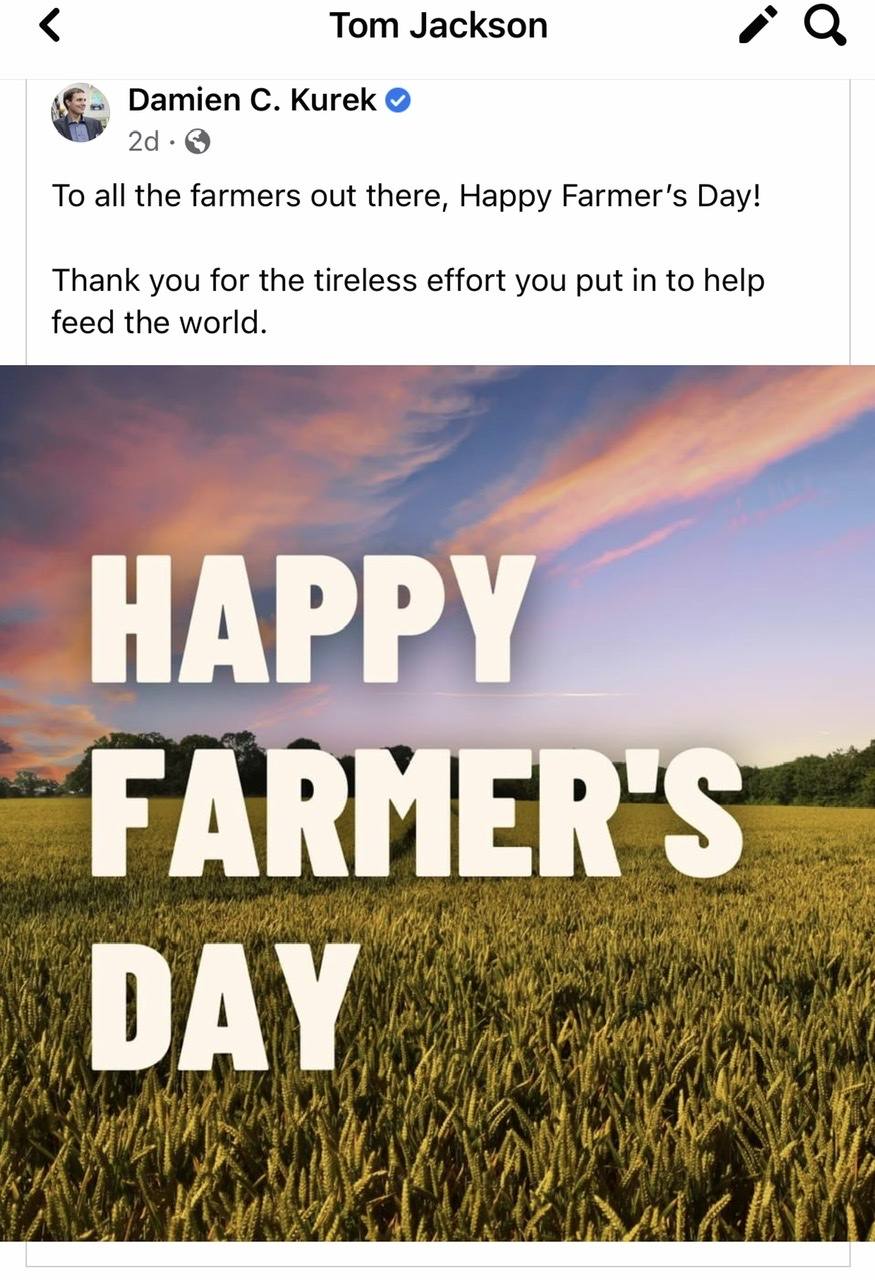This screenshot has width=875, height=1280.
Task: Tap the pencil edit icon
Action: [x=758, y=26]
